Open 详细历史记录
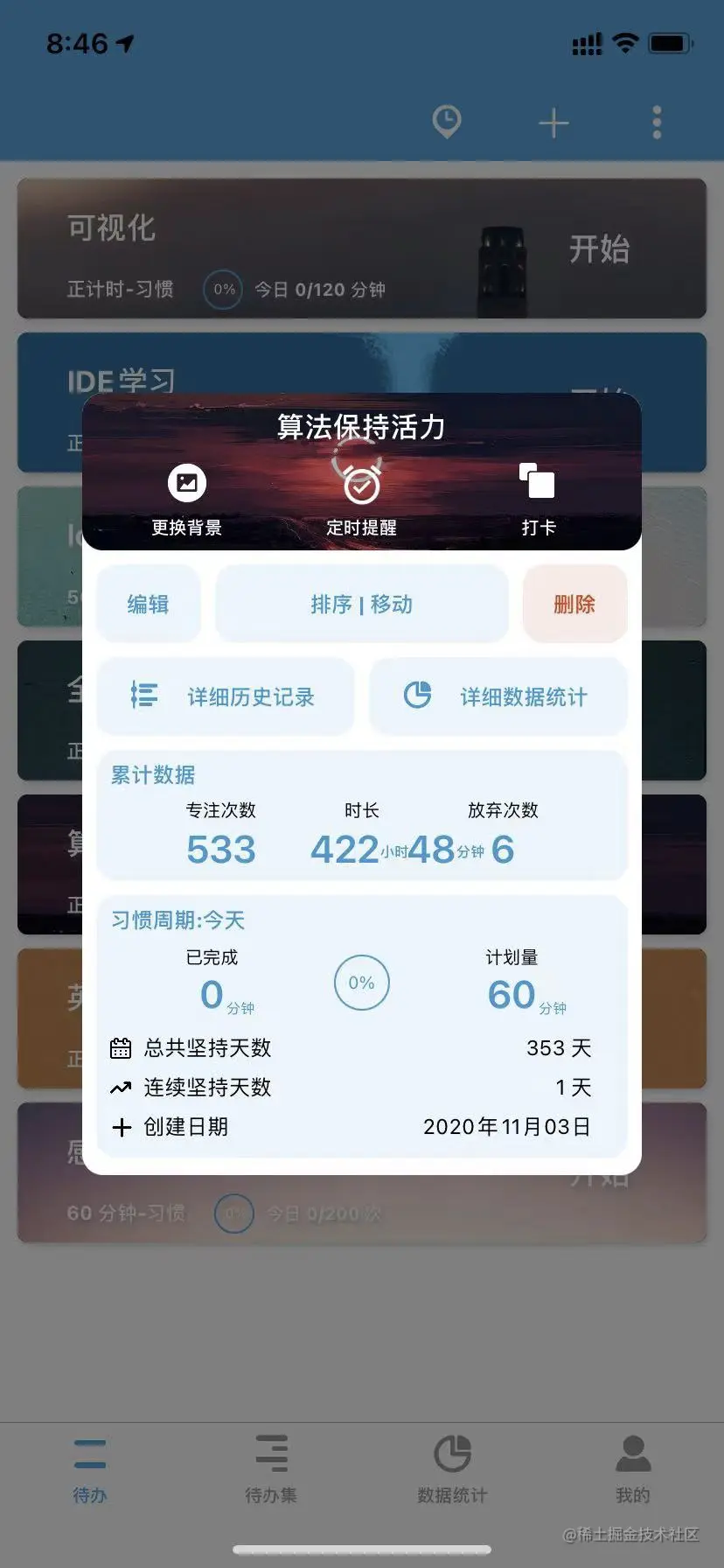 (225, 696)
